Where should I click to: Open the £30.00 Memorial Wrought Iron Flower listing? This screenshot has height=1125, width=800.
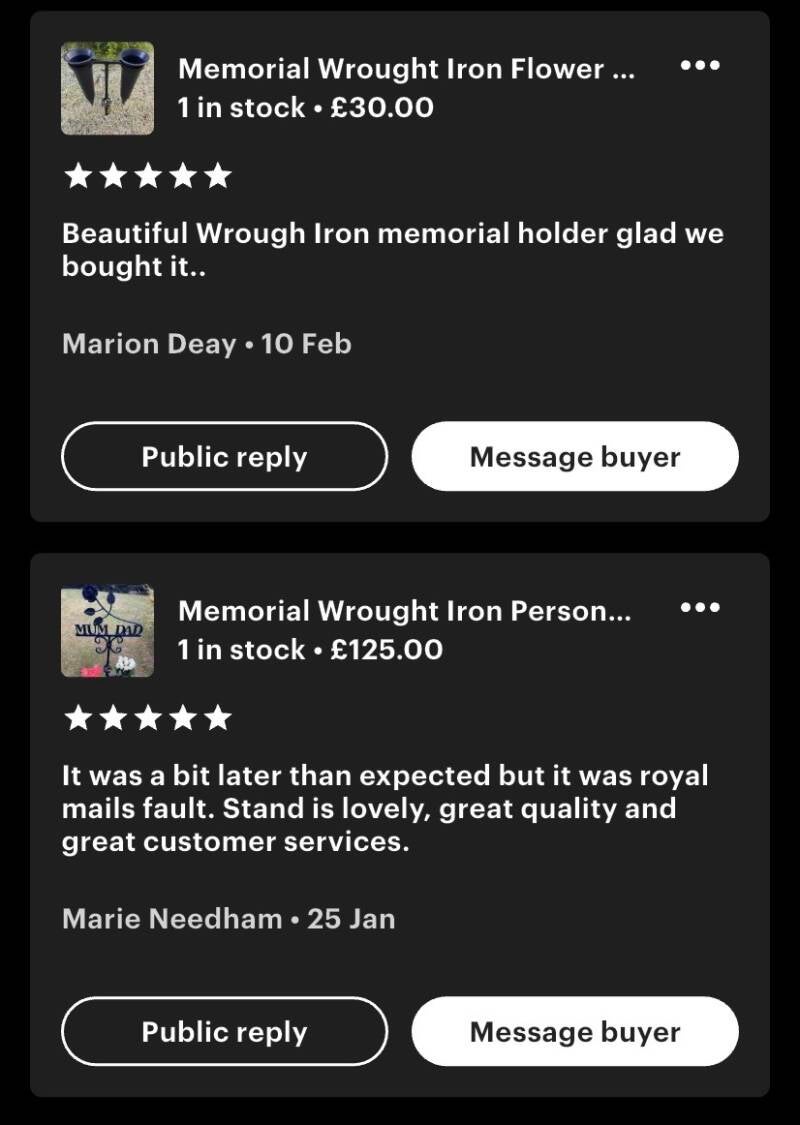[405, 70]
